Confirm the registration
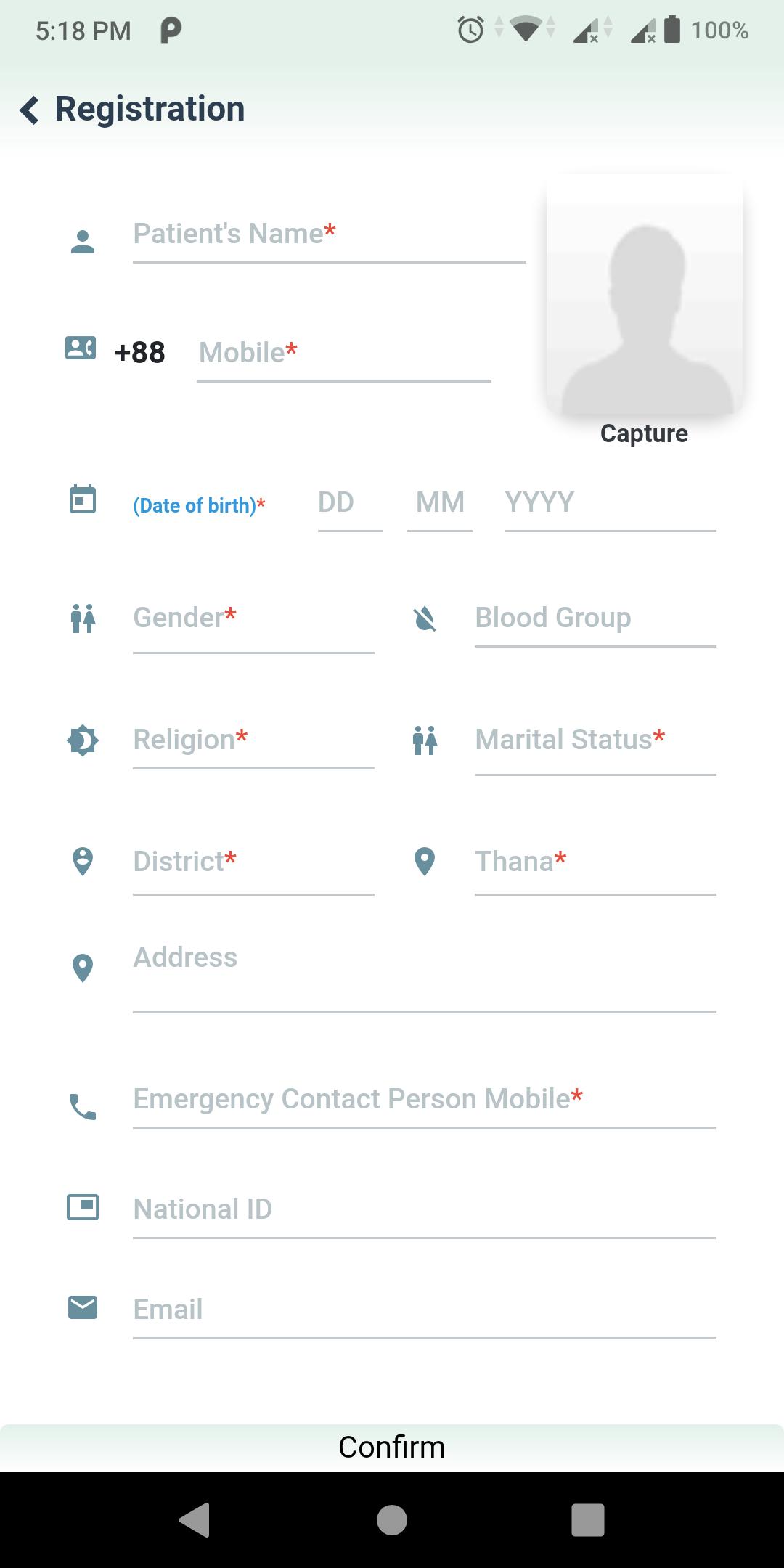This screenshot has width=784, height=1568. pyautogui.click(x=392, y=1447)
